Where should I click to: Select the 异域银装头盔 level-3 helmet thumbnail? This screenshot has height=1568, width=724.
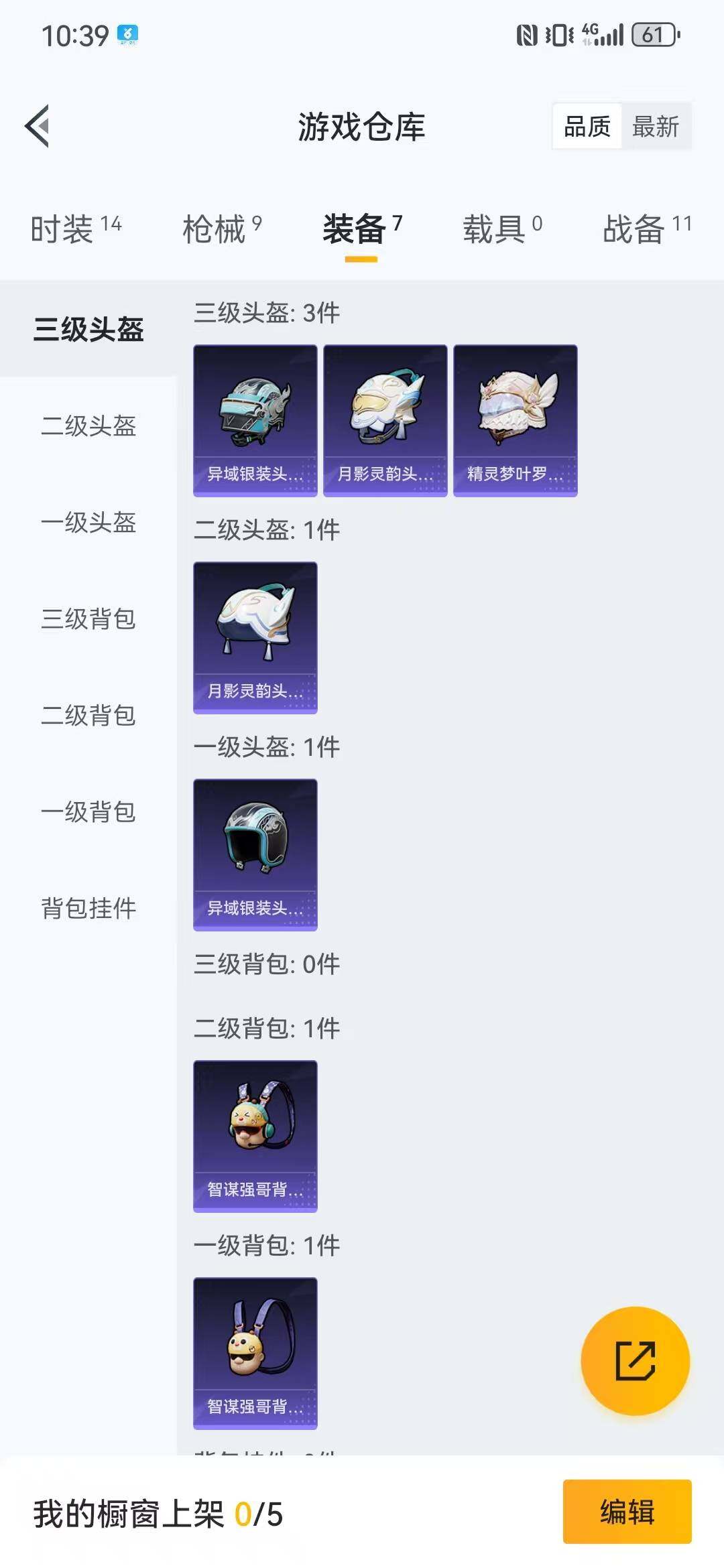coord(255,420)
